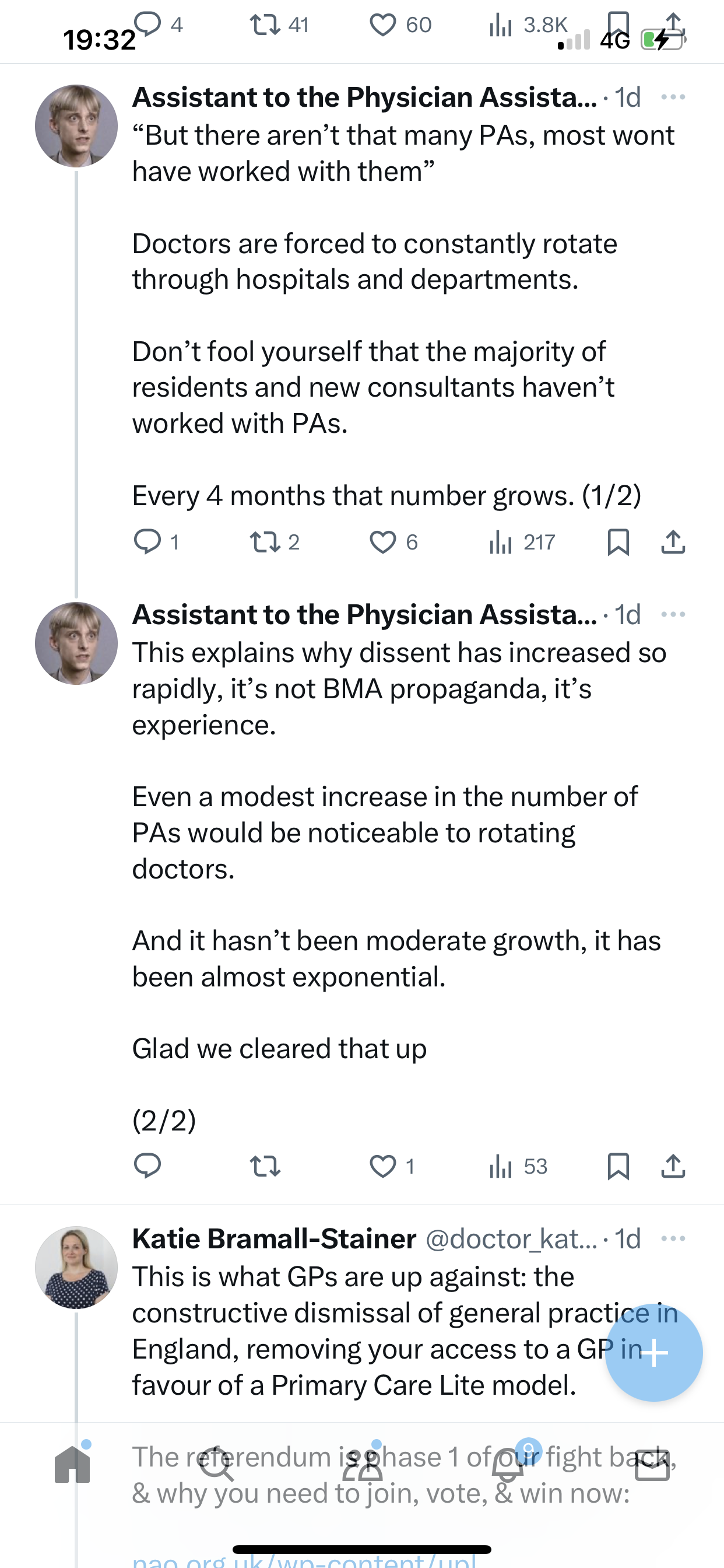The height and width of the screenshot is (1568, 724).
Task: Share the (2/2) tweet
Action: click(x=673, y=1165)
